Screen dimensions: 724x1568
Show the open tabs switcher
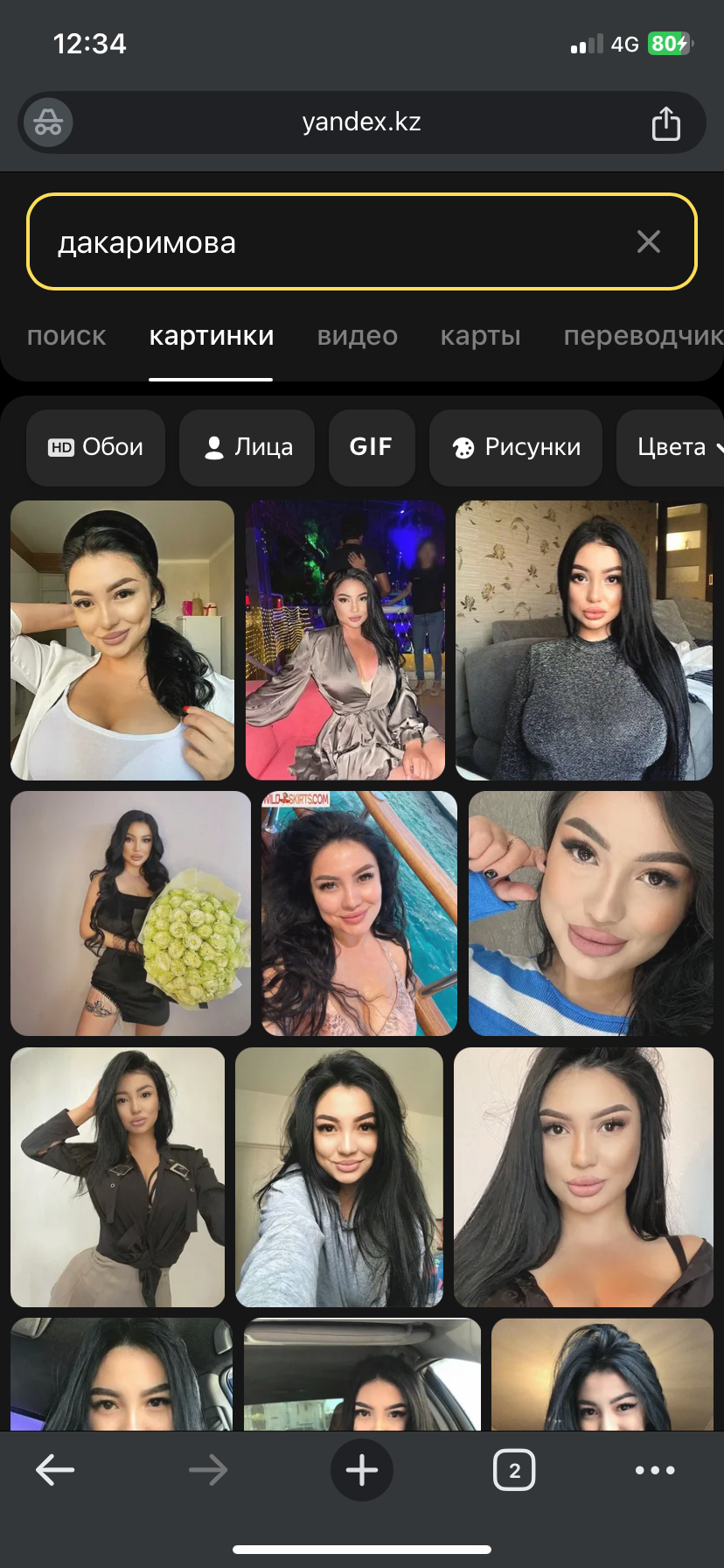pyautogui.click(x=514, y=1470)
